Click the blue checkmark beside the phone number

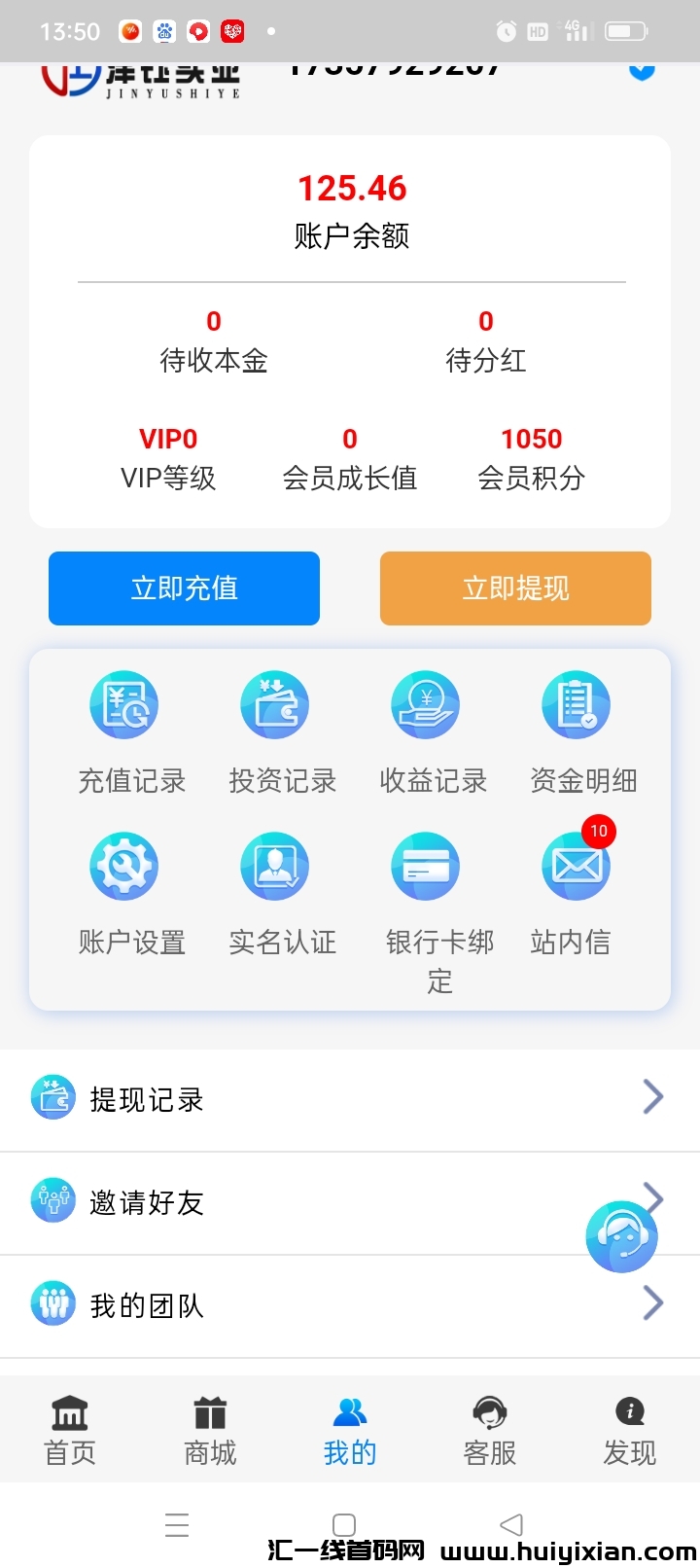pyautogui.click(x=641, y=70)
